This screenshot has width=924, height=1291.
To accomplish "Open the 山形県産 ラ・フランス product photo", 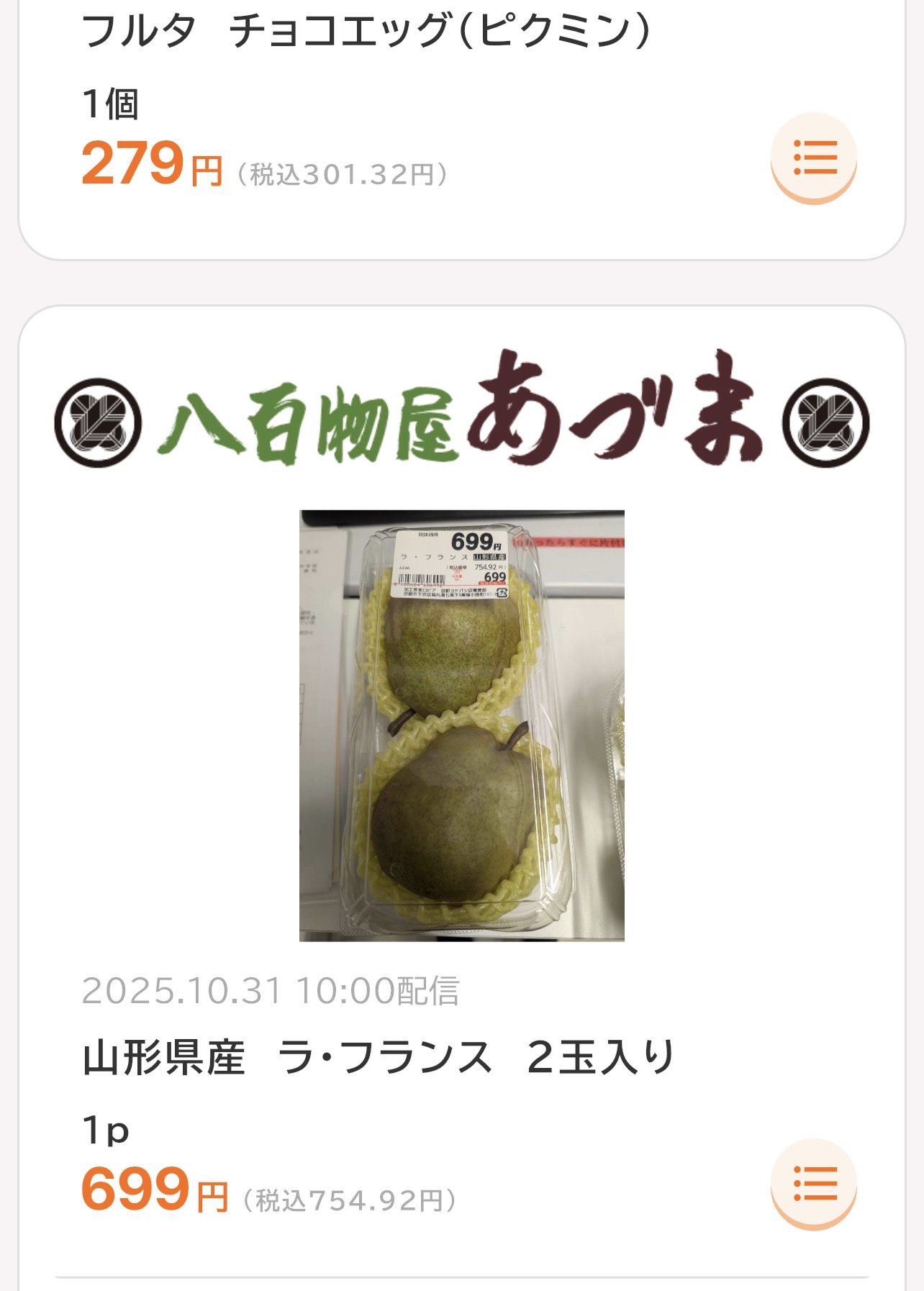I will coord(461,725).
